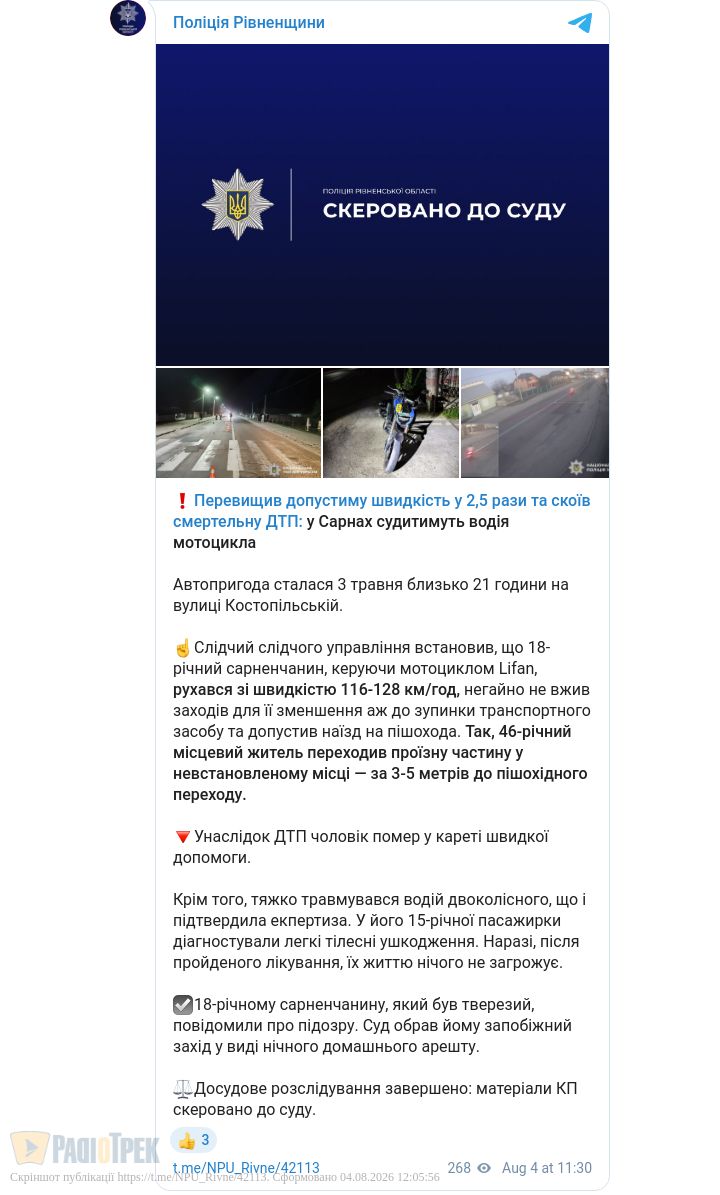
Task: Tap the thumbs-up reaction with count 3
Action: 194,1140
